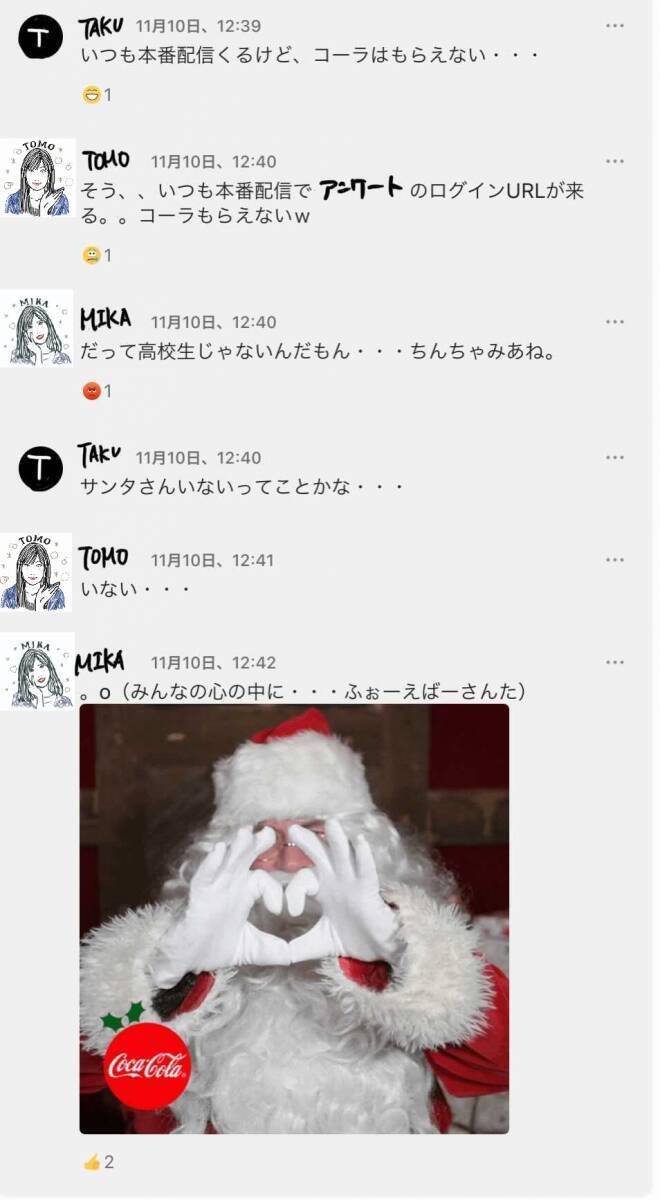Screen dimensions: 660x1200
Task: Open the three-dot menu on the サンタさんいない message
Action: tap(614, 458)
